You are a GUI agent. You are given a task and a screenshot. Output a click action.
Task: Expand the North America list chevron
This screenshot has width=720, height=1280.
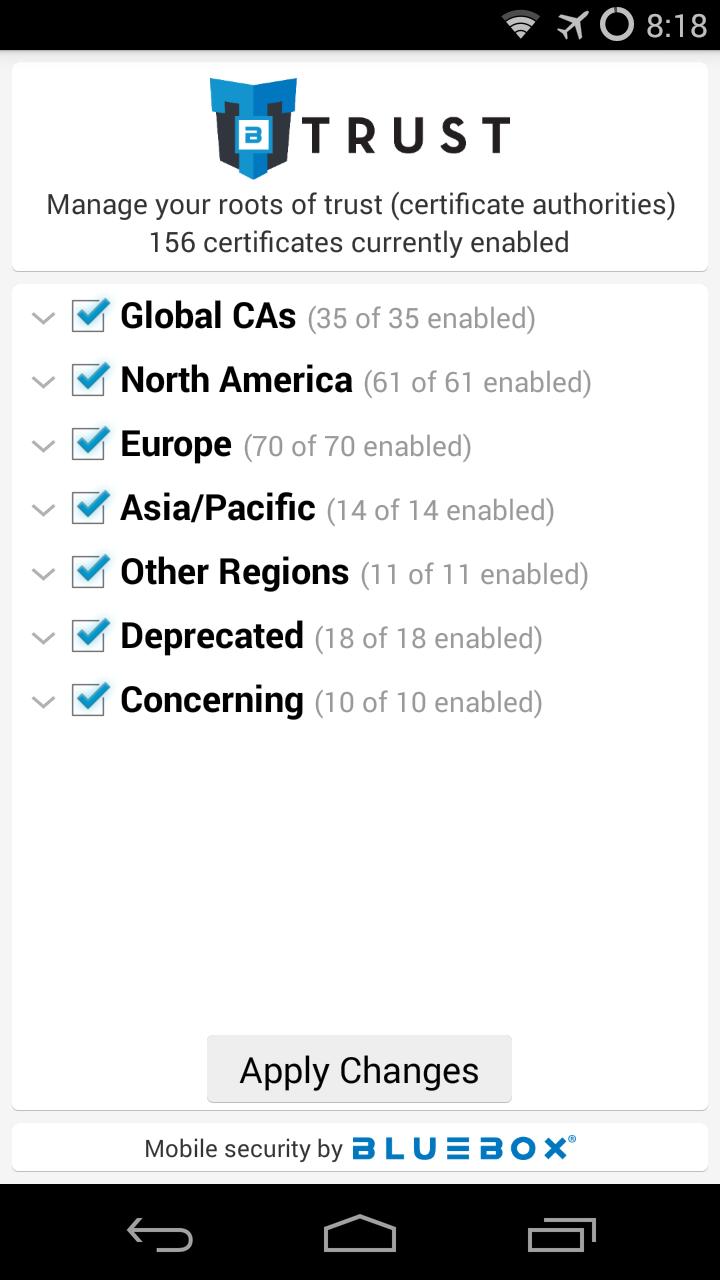(x=43, y=383)
